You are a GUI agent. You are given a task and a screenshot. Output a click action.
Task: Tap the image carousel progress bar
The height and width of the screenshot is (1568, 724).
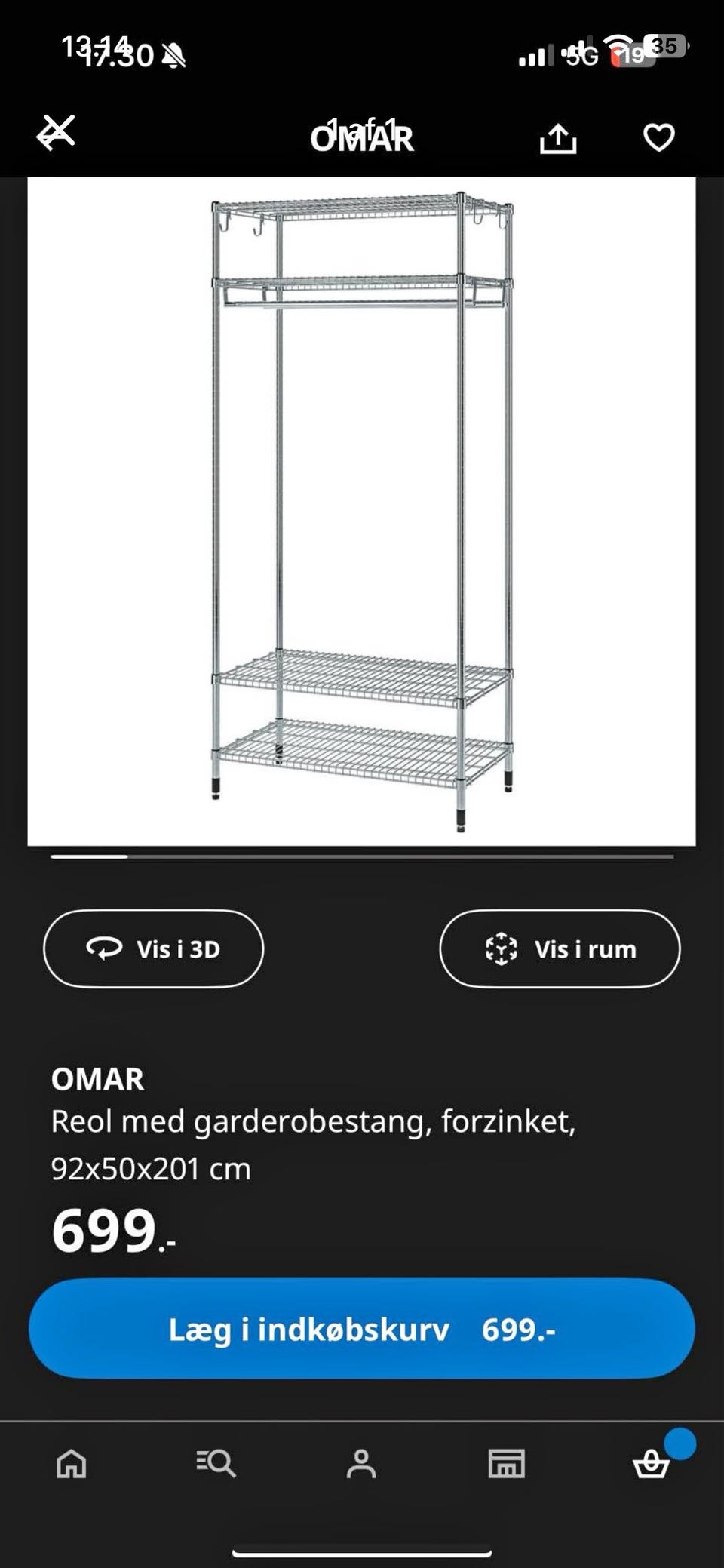(x=362, y=857)
